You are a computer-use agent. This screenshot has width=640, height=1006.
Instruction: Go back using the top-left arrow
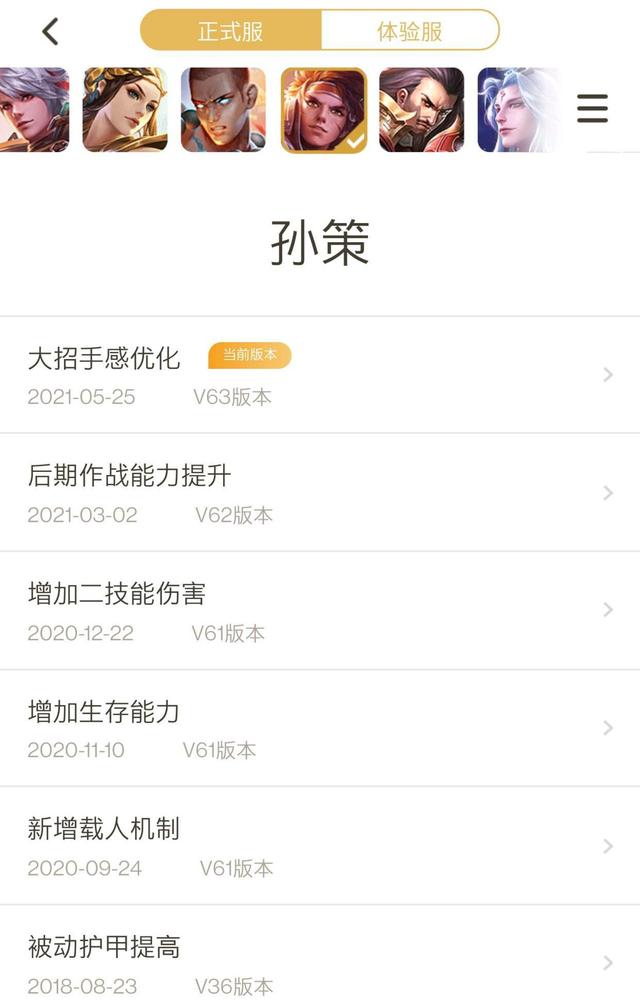tap(51, 31)
